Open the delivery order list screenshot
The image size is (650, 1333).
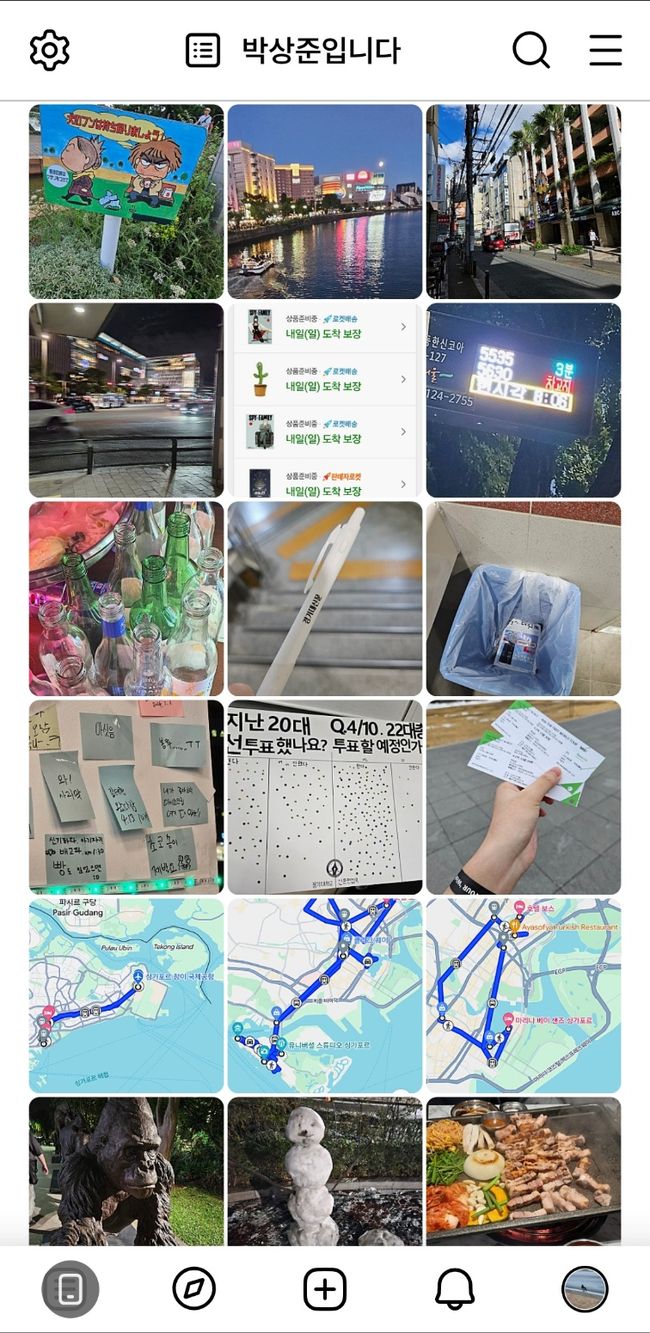[x=325, y=400]
